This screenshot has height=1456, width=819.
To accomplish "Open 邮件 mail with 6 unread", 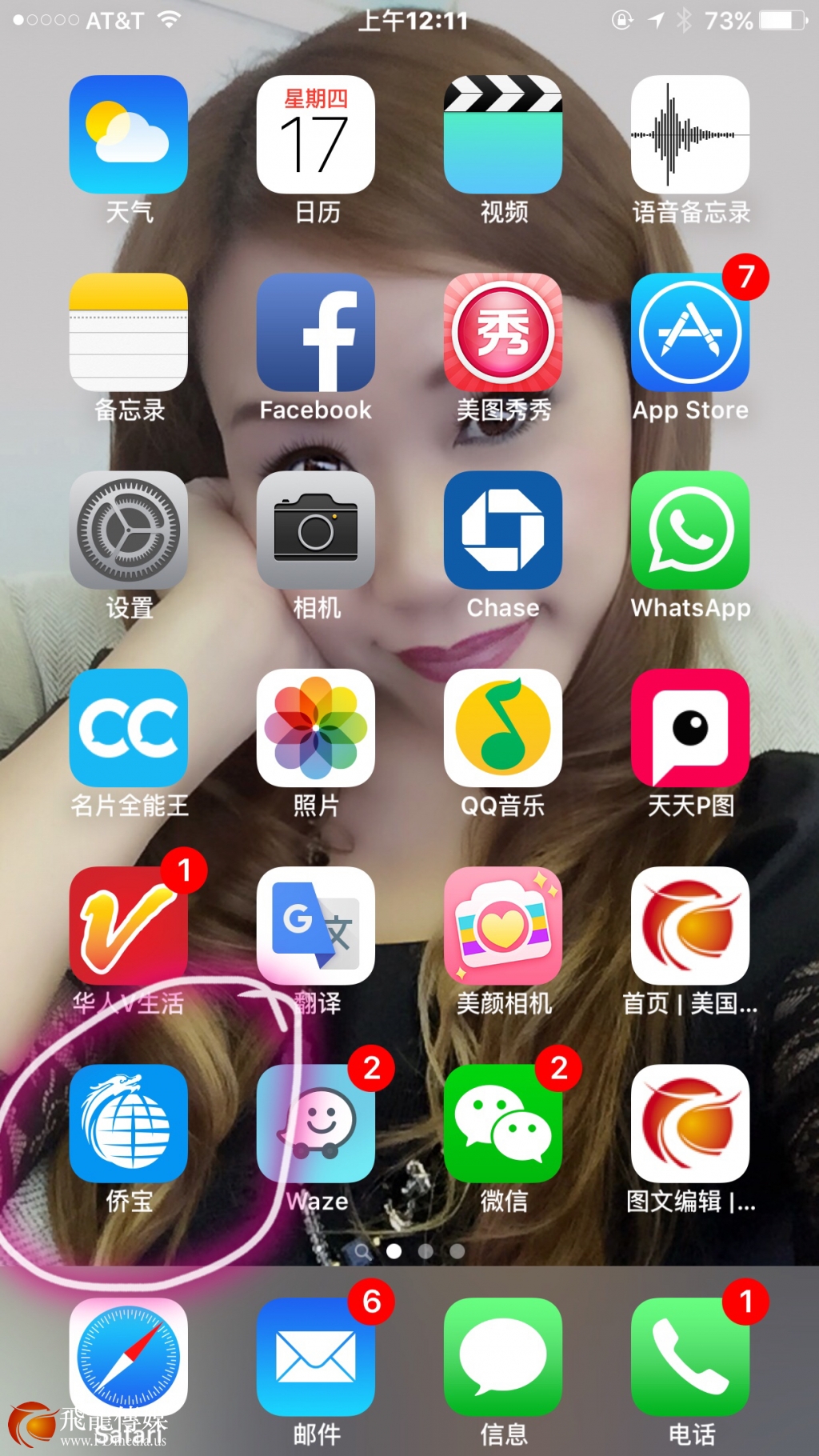I will coord(316,1357).
